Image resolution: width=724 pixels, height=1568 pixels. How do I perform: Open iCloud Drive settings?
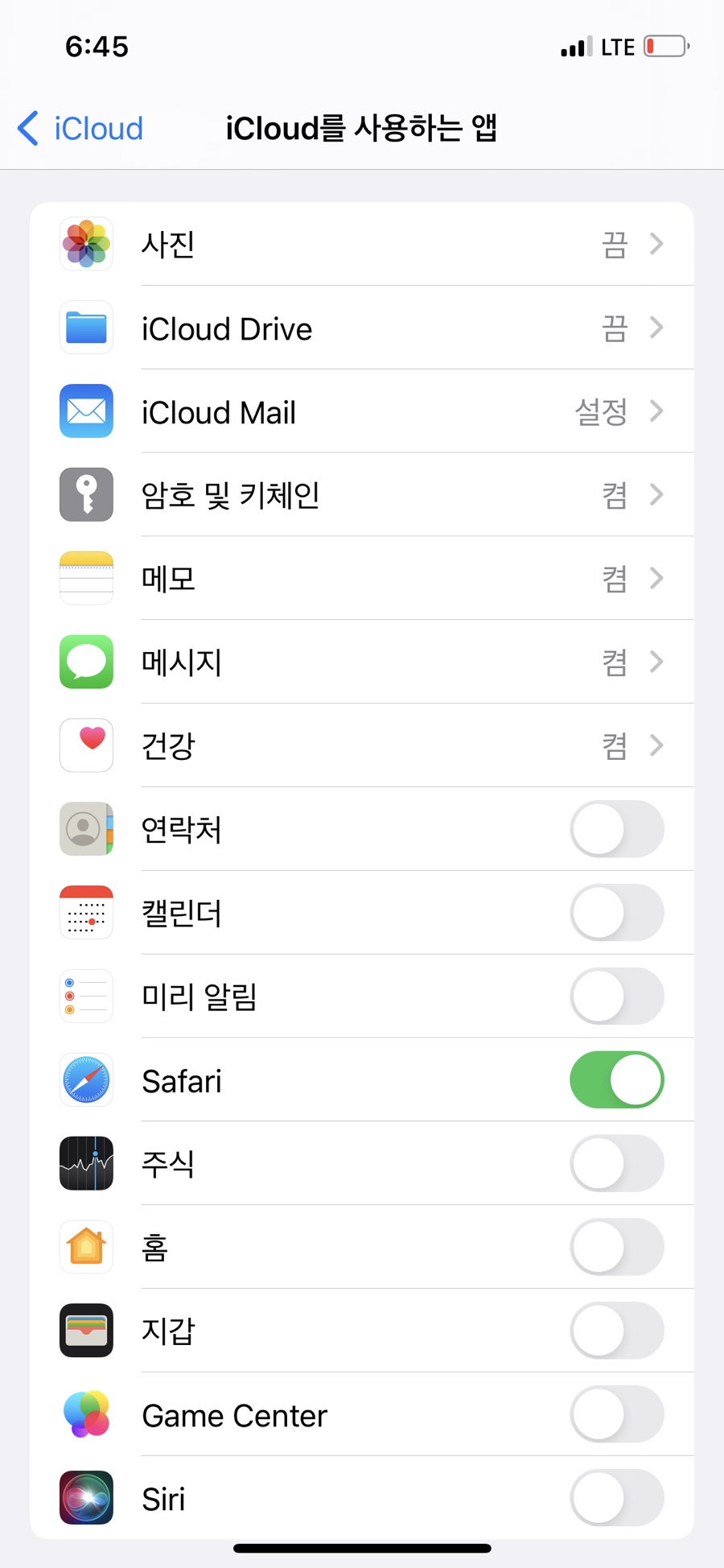point(362,328)
